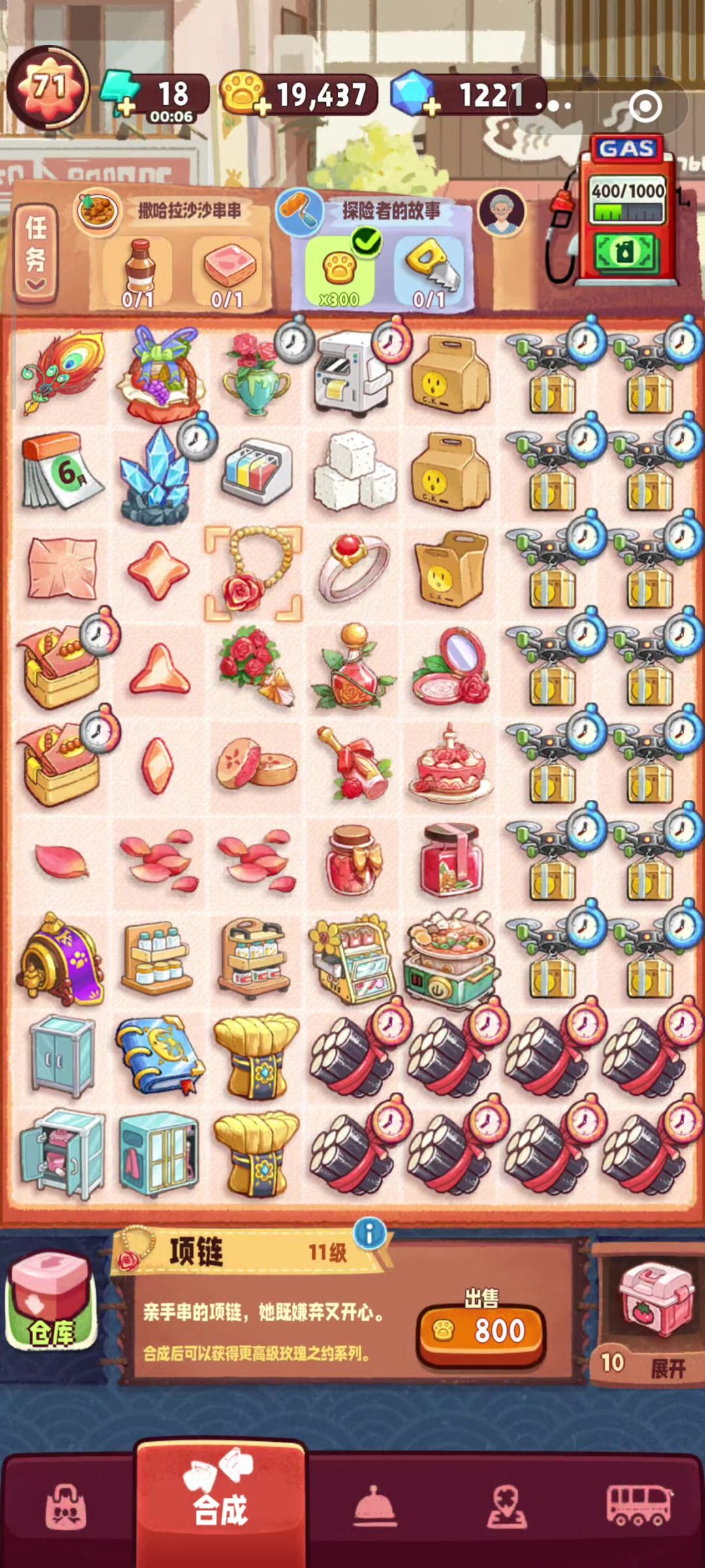Open the 仓库 warehouse

pos(51,1301)
